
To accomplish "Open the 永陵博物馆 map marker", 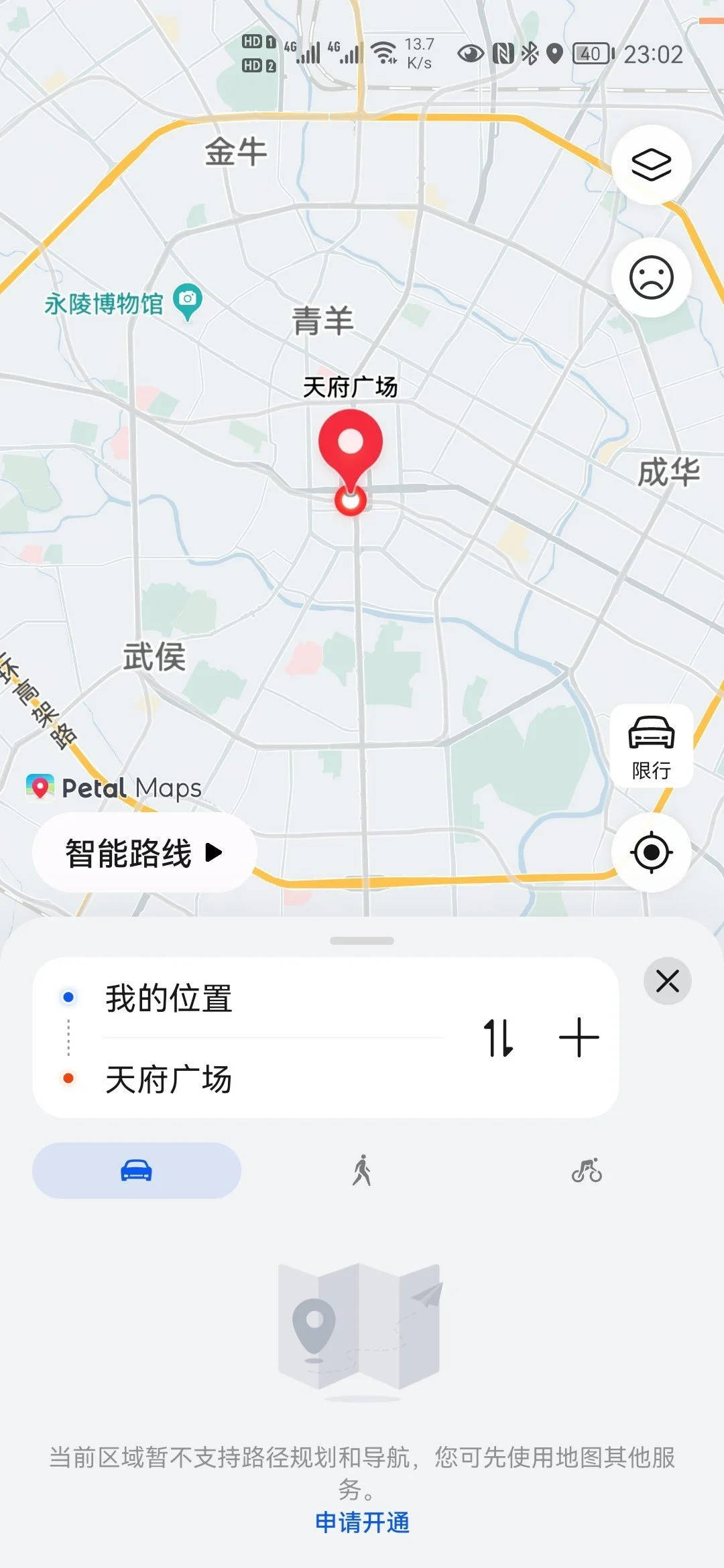I will coord(188,300).
